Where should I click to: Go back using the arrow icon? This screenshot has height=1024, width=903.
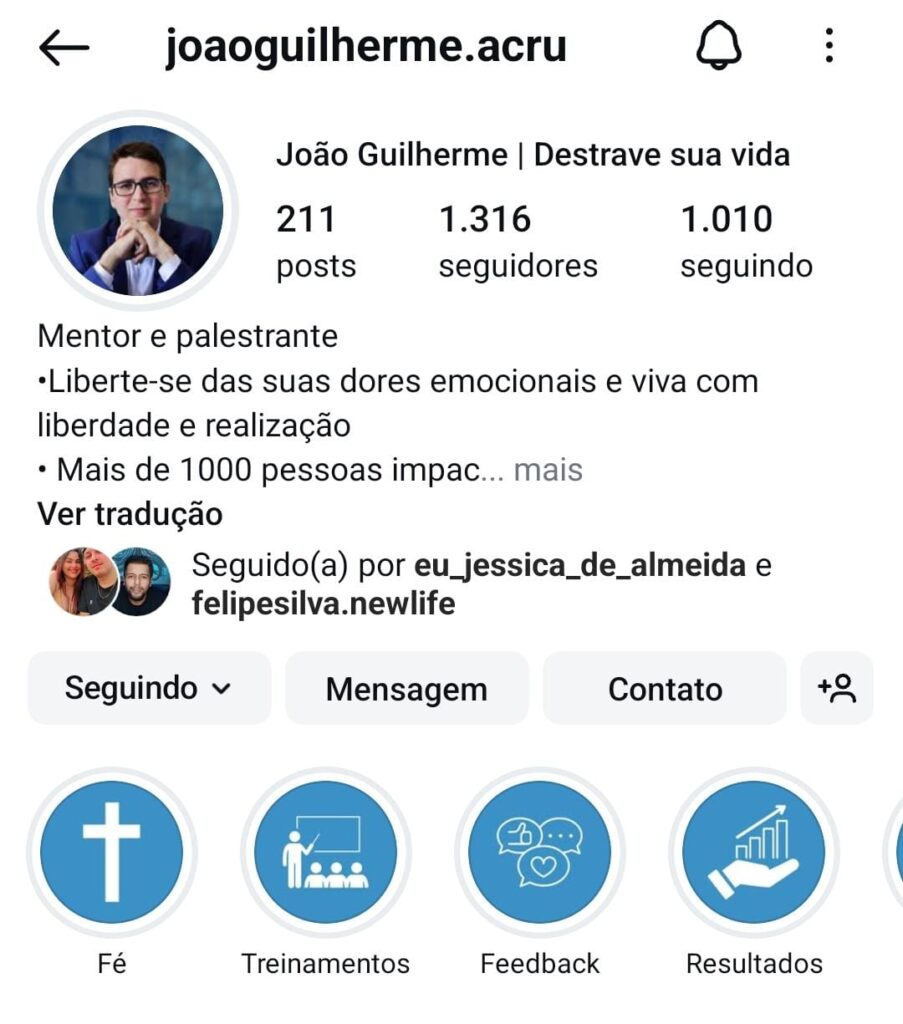[64, 47]
